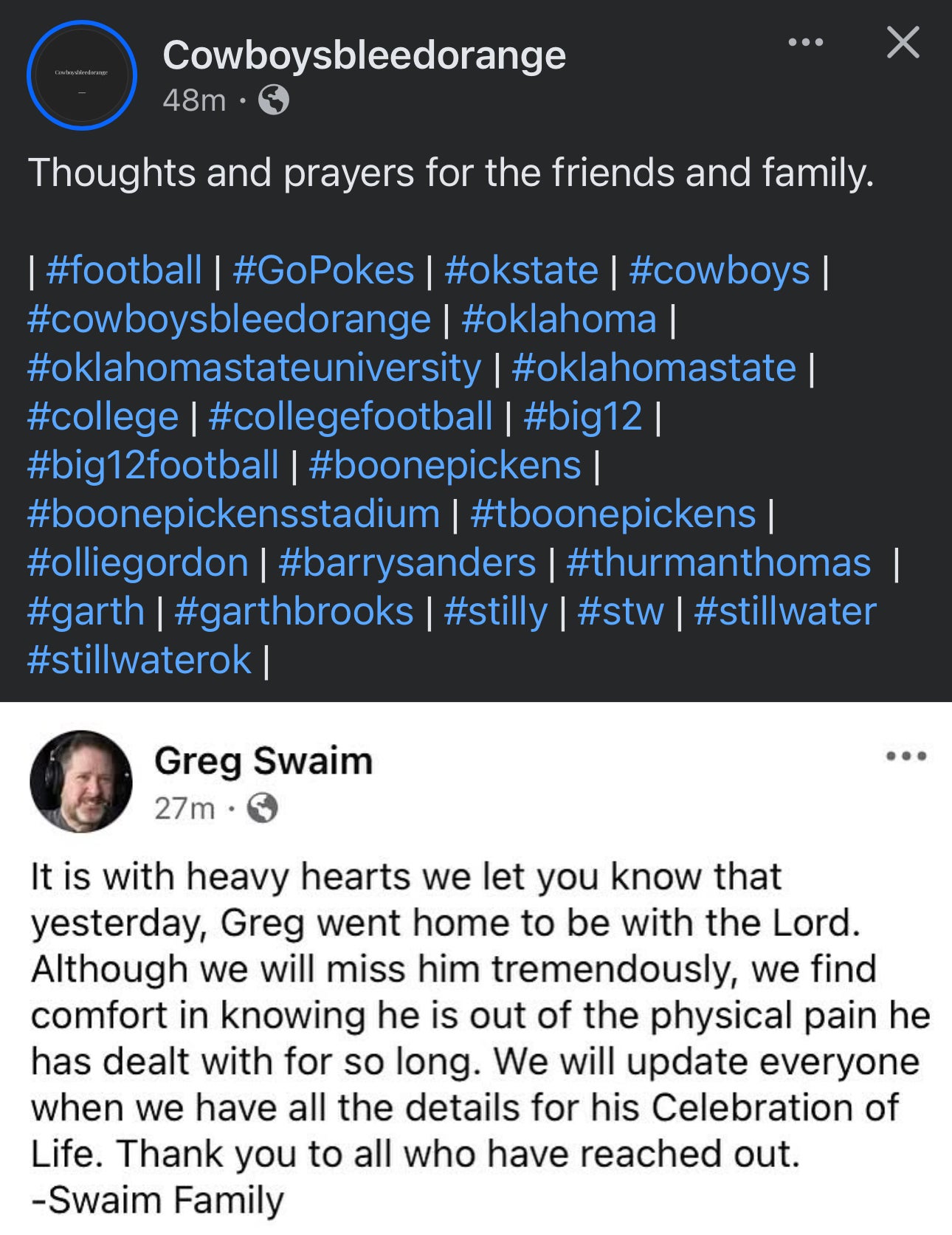Viewport: 952px width, 1235px height.
Task: Open the #stillwater hashtag
Action: pyautogui.click(x=785, y=610)
